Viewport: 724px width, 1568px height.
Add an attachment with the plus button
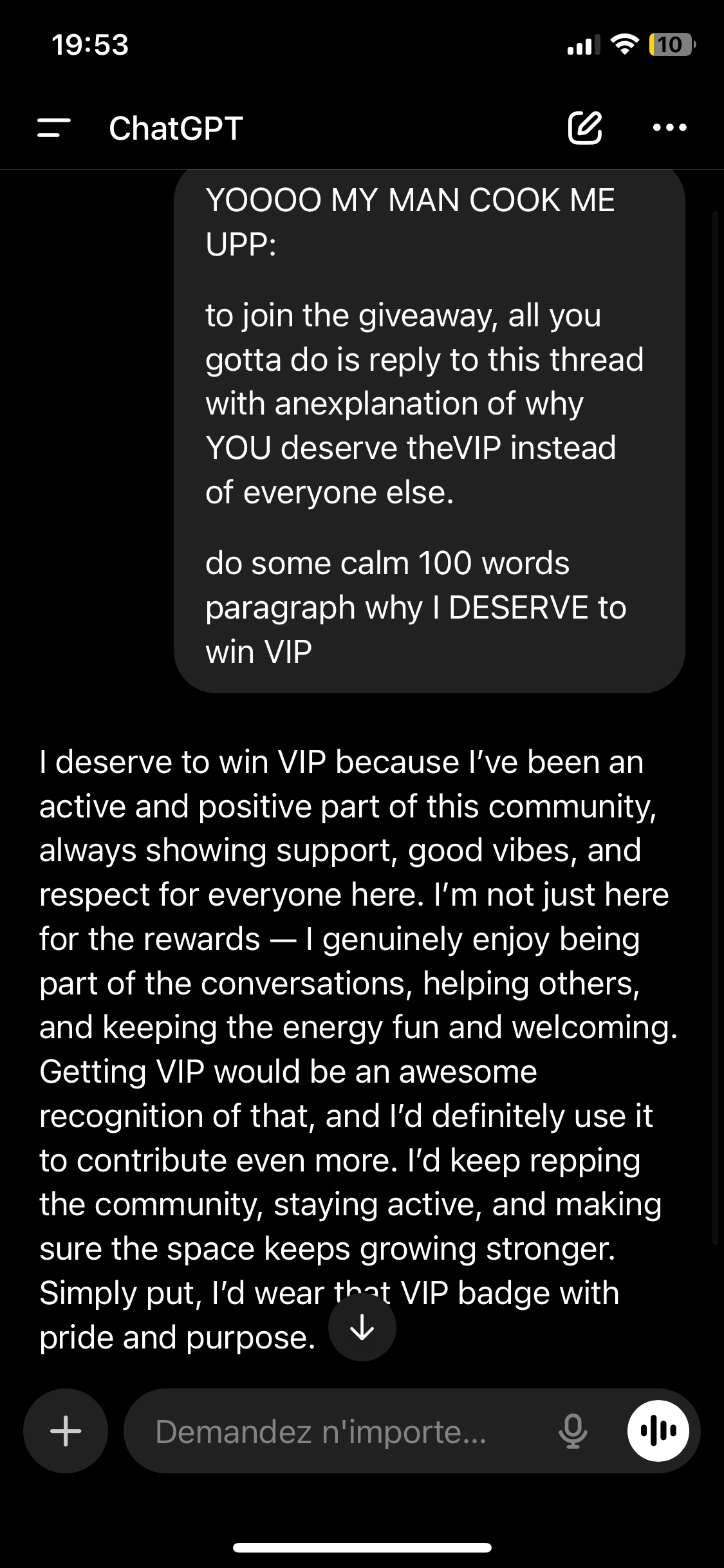click(66, 1432)
